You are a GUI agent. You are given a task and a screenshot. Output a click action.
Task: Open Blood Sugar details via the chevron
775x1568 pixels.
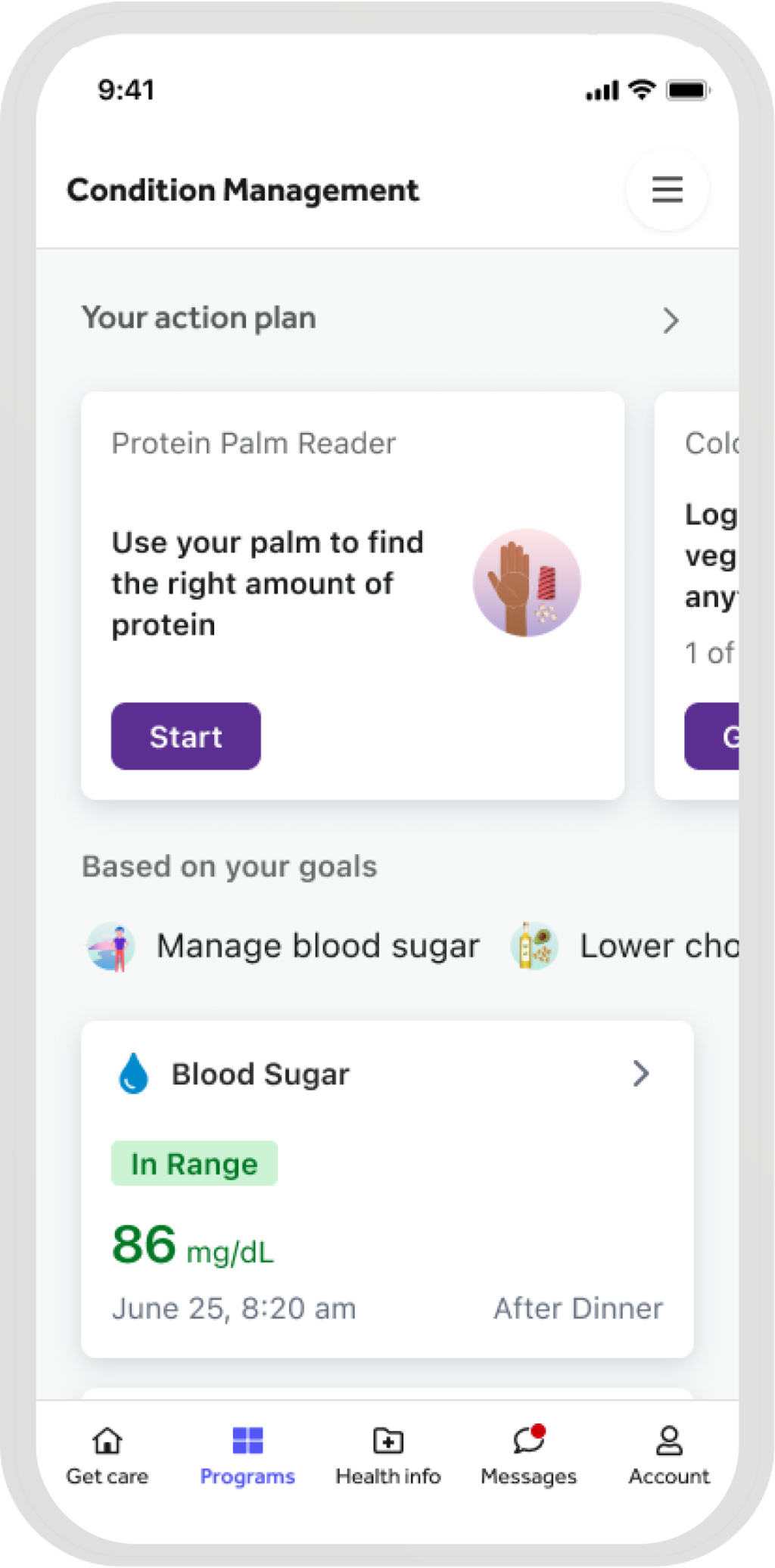click(641, 1072)
